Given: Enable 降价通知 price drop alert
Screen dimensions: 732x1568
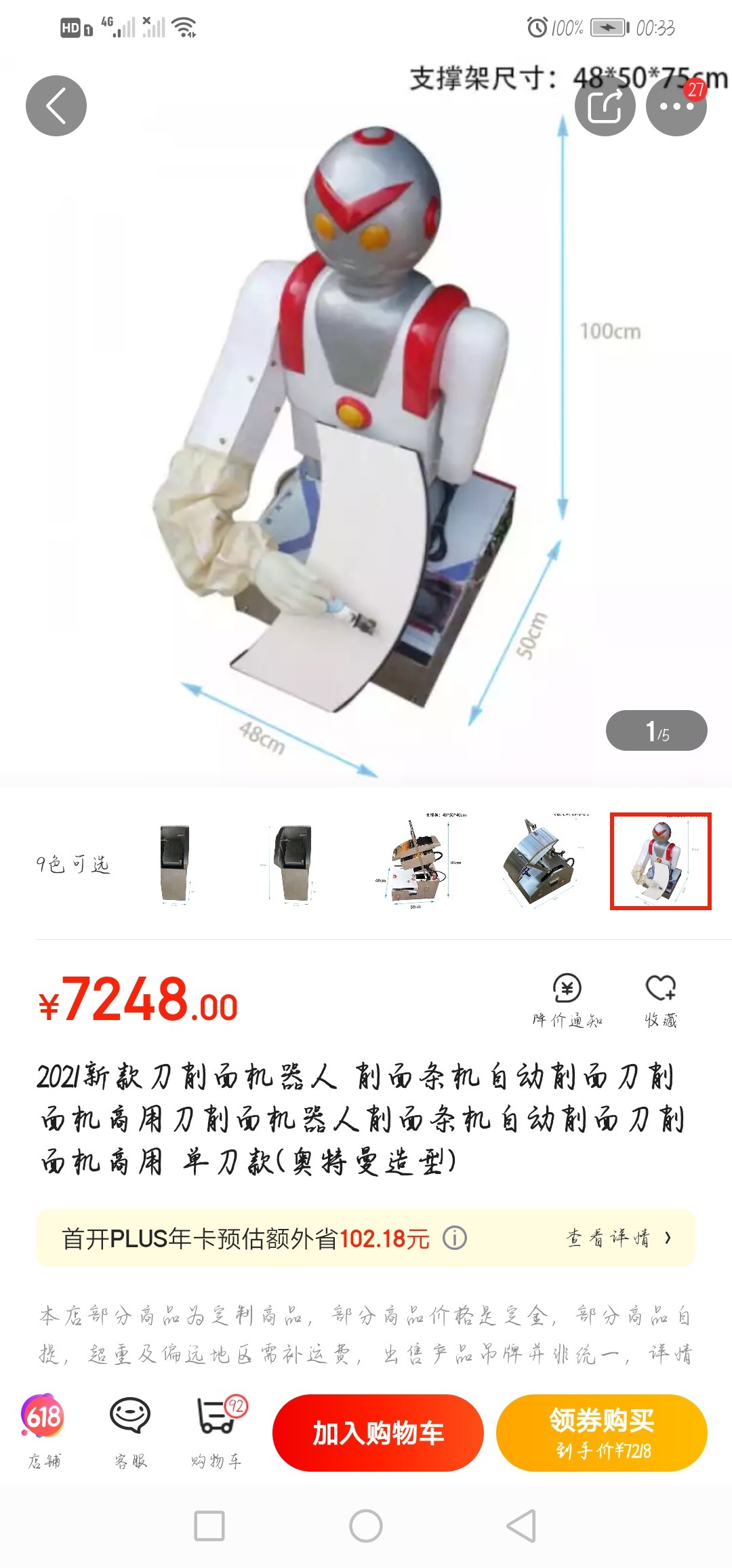Looking at the screenshot, I should (567, 1001).
